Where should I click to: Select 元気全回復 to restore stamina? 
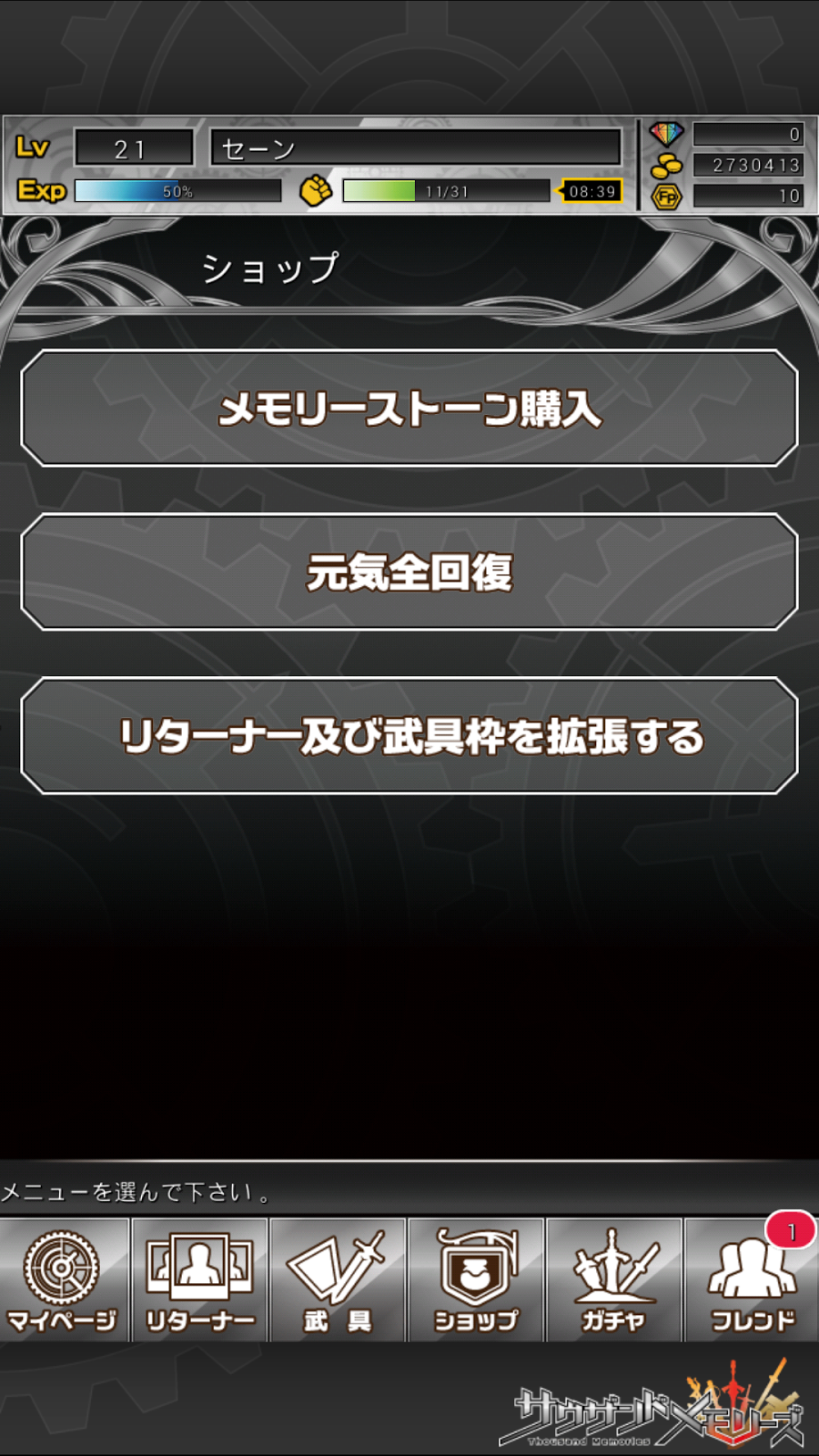(x=409, y=572)
